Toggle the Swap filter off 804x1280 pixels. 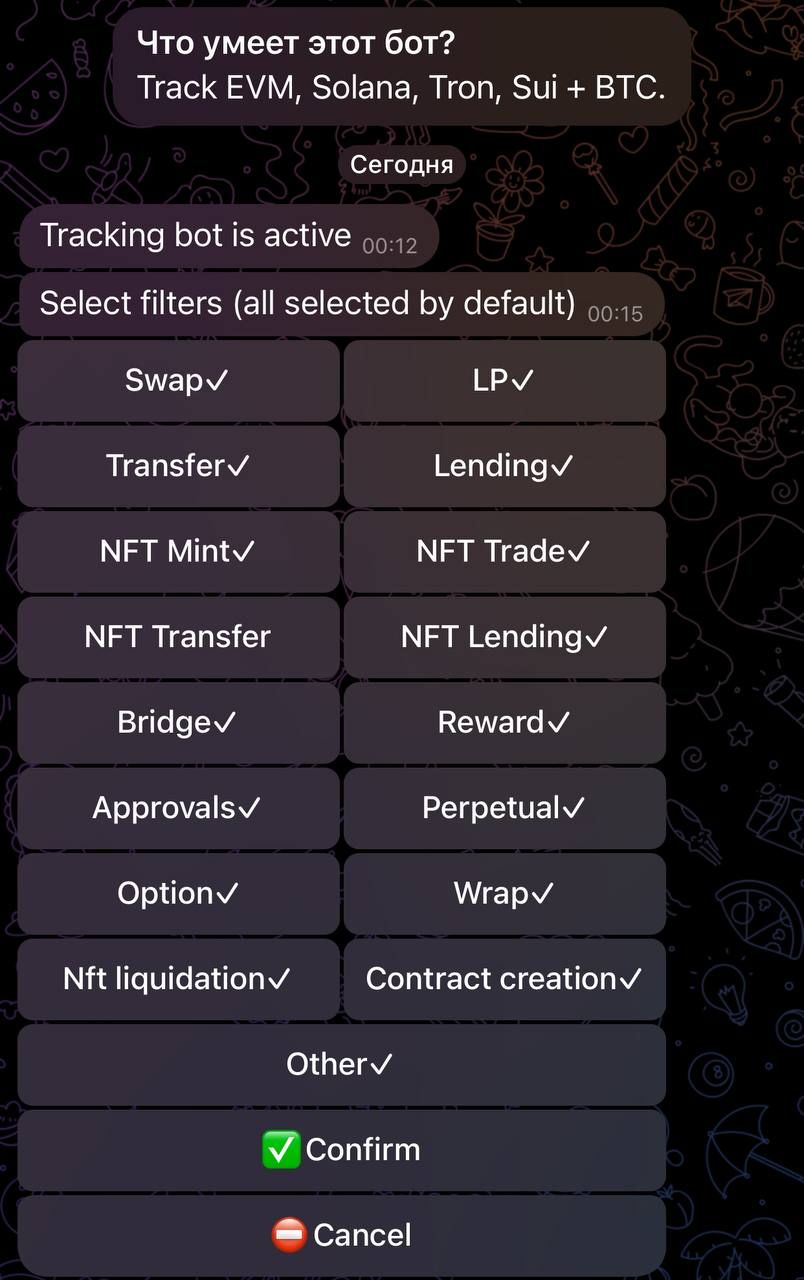tap(178, 380)
